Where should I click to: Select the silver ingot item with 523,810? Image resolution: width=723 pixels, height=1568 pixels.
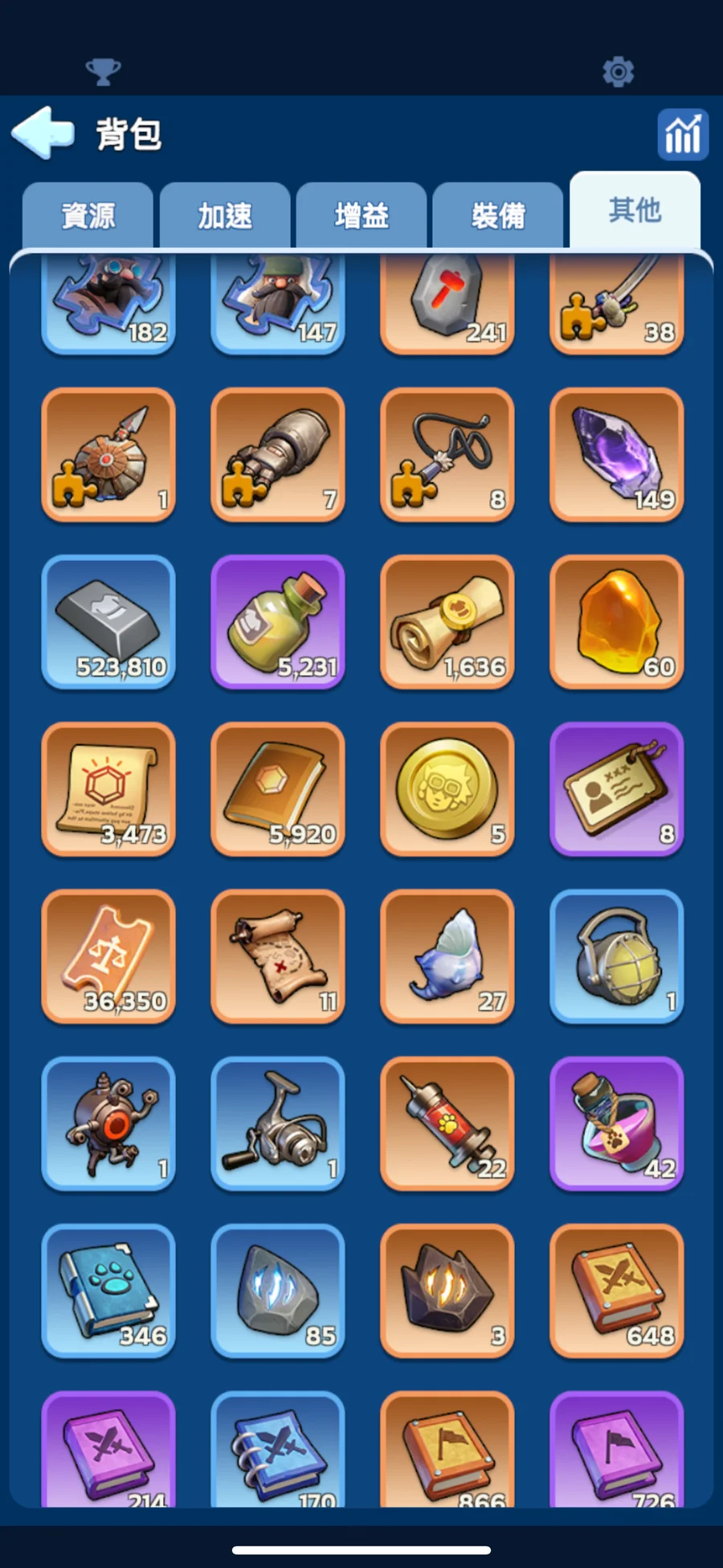[108, 622]
